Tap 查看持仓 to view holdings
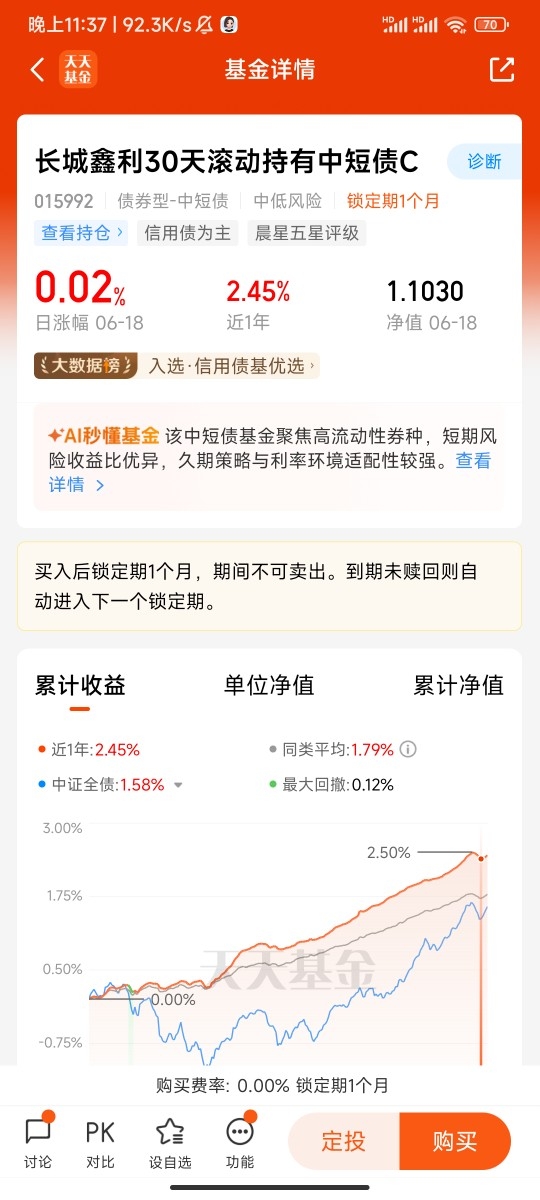Viewport: 540px width, 1200px height. pos(82,233)
